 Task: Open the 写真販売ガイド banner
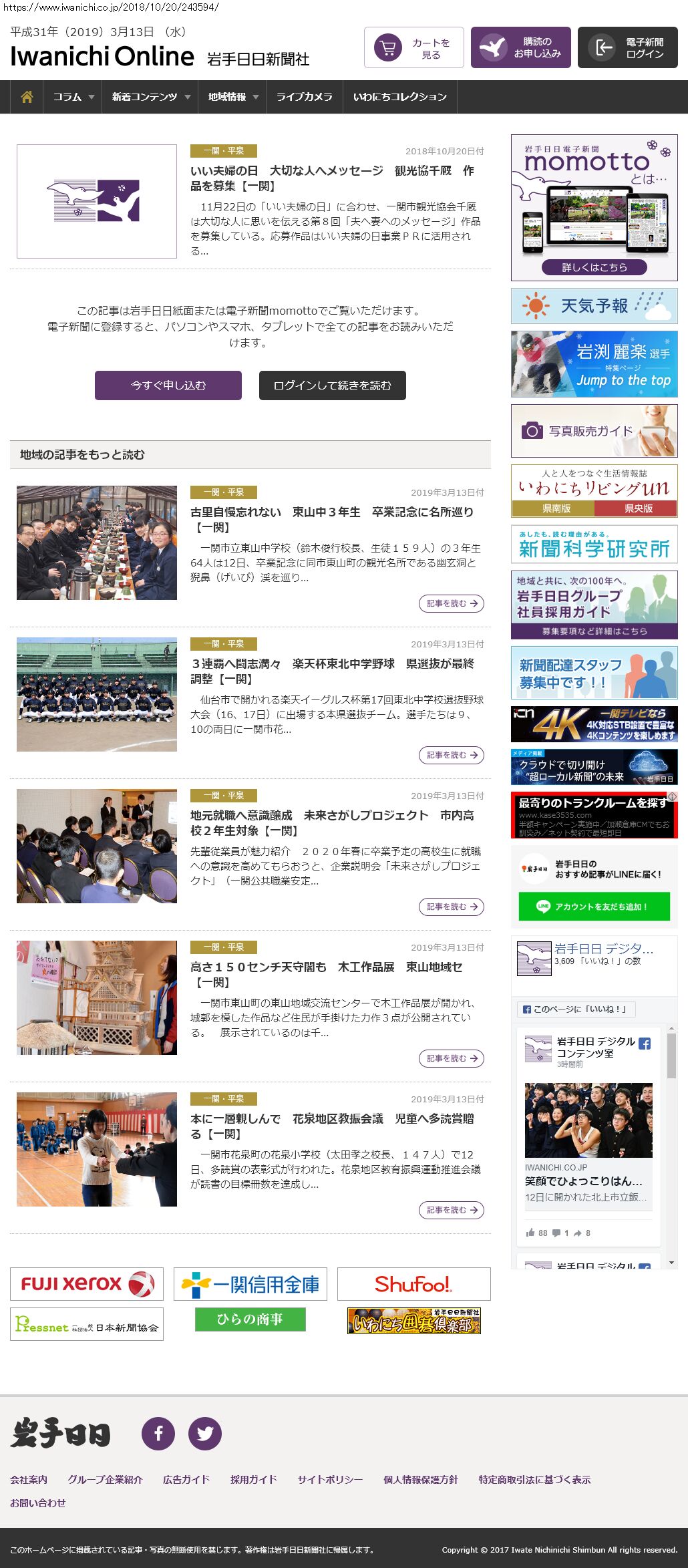[x=594, y=431]
